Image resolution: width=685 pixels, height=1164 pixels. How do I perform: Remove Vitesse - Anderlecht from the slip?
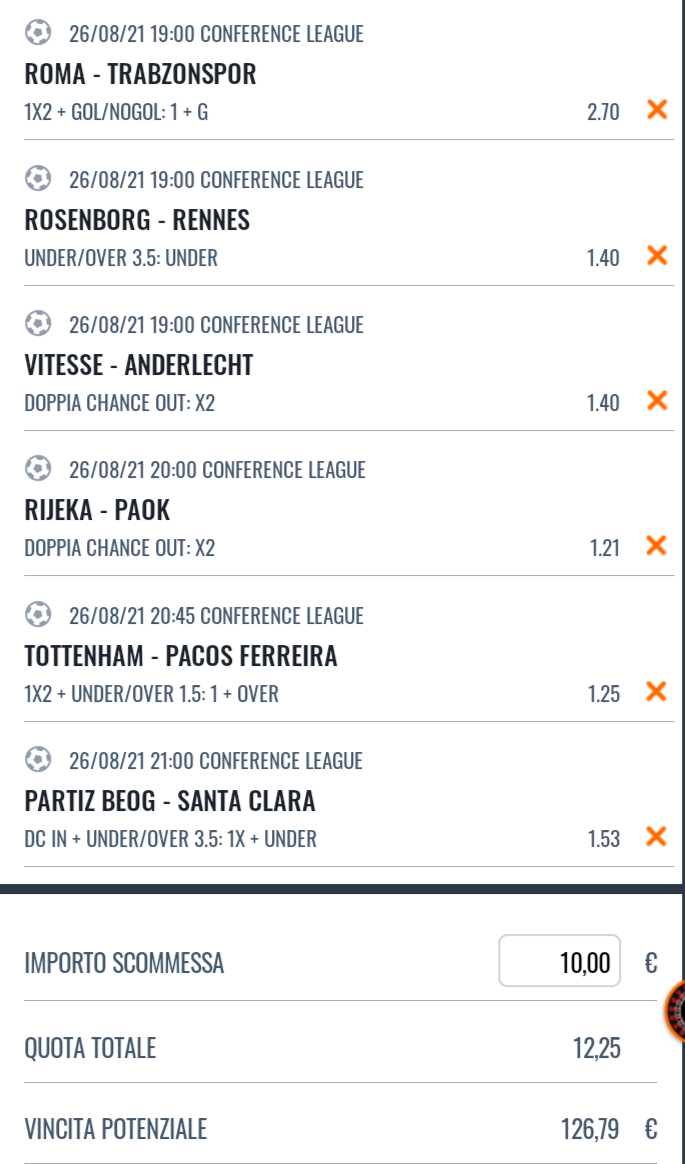point(657,401)
